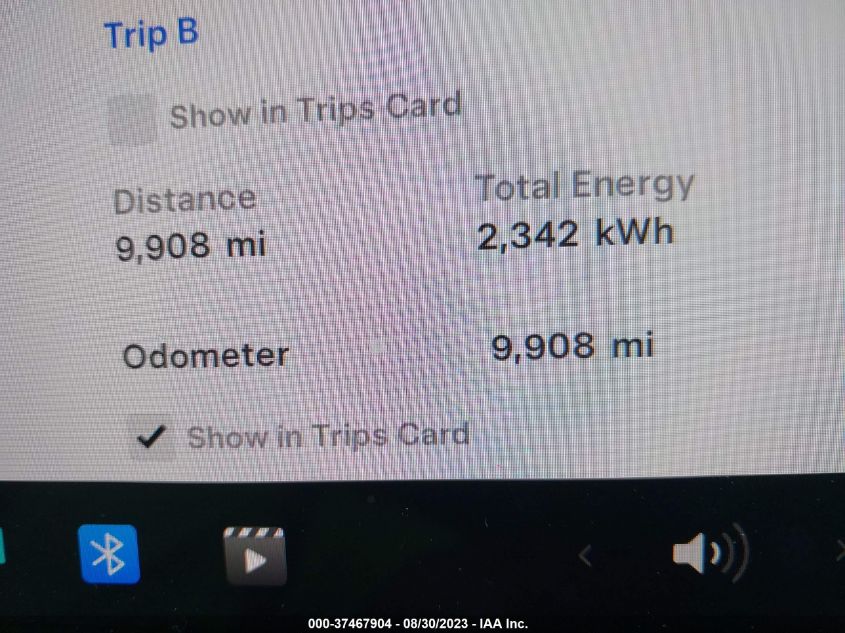Lower volume with the left arrow
This screenshot has width=845, height=633.
[585, 556]
